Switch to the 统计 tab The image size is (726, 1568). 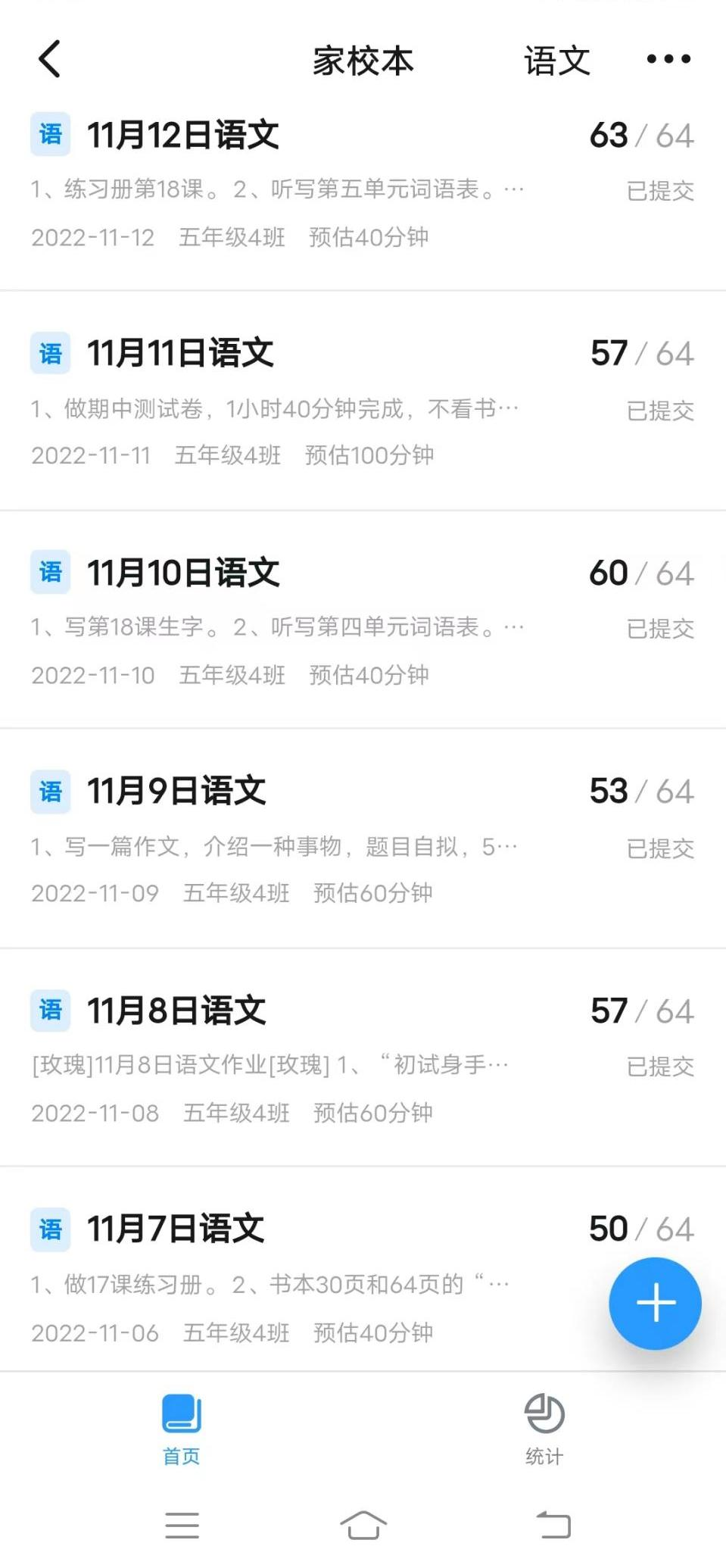(544, 1428)
